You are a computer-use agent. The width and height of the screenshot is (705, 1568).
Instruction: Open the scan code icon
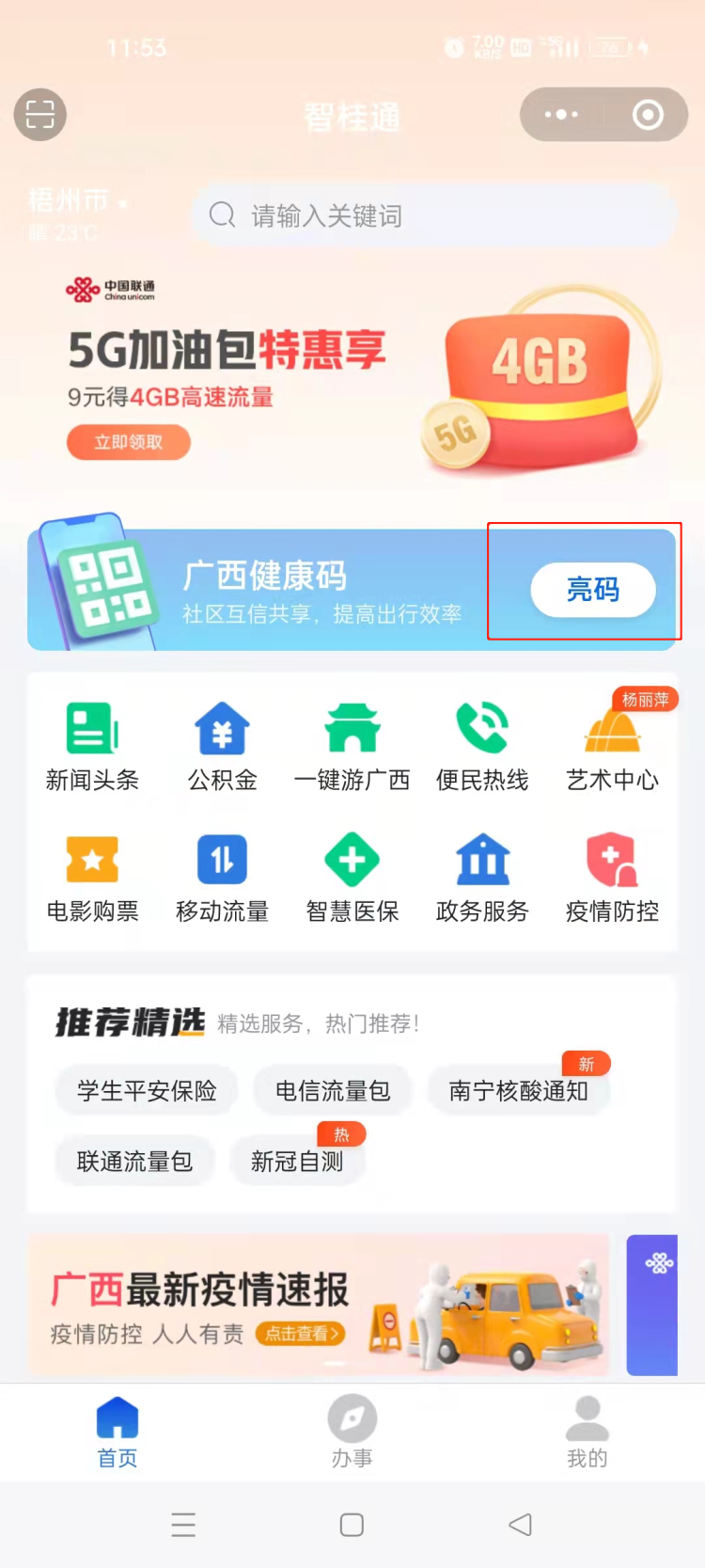(39, 115)
